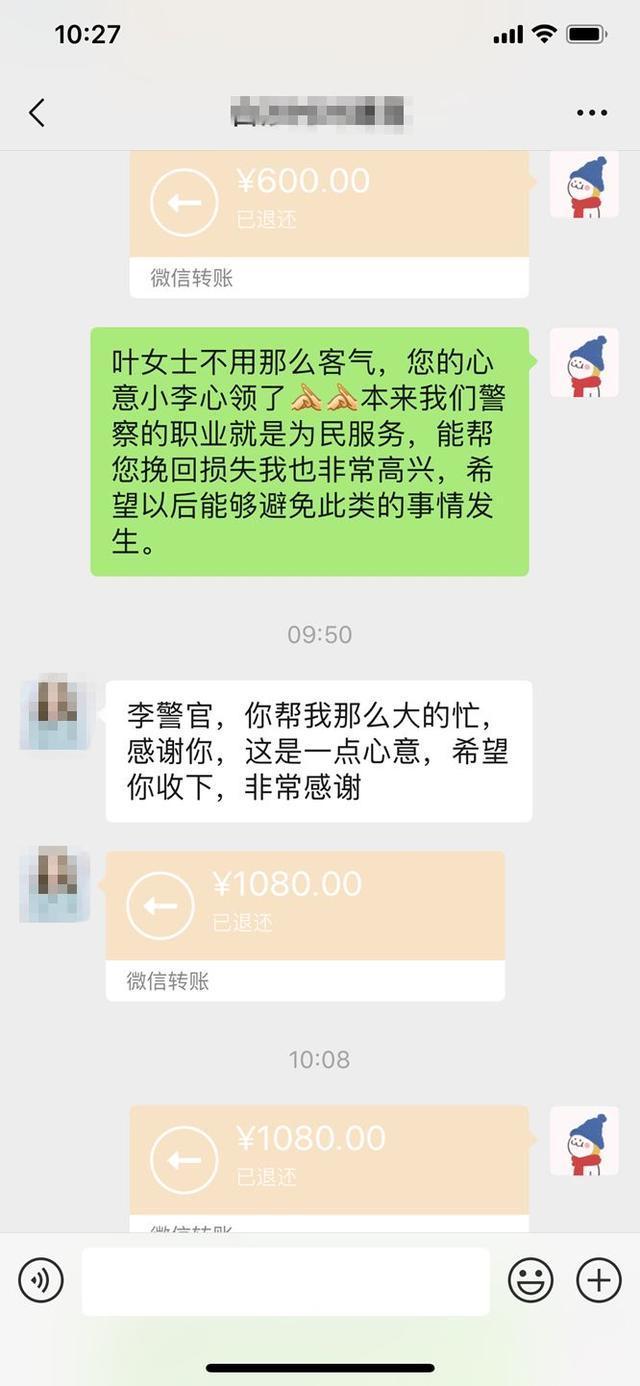Image resolution: width=640 pixels, height=1386 pixels.
Task: View the contact's profile via avatar beside 李警官 message
Action: [x=55, y=713]
